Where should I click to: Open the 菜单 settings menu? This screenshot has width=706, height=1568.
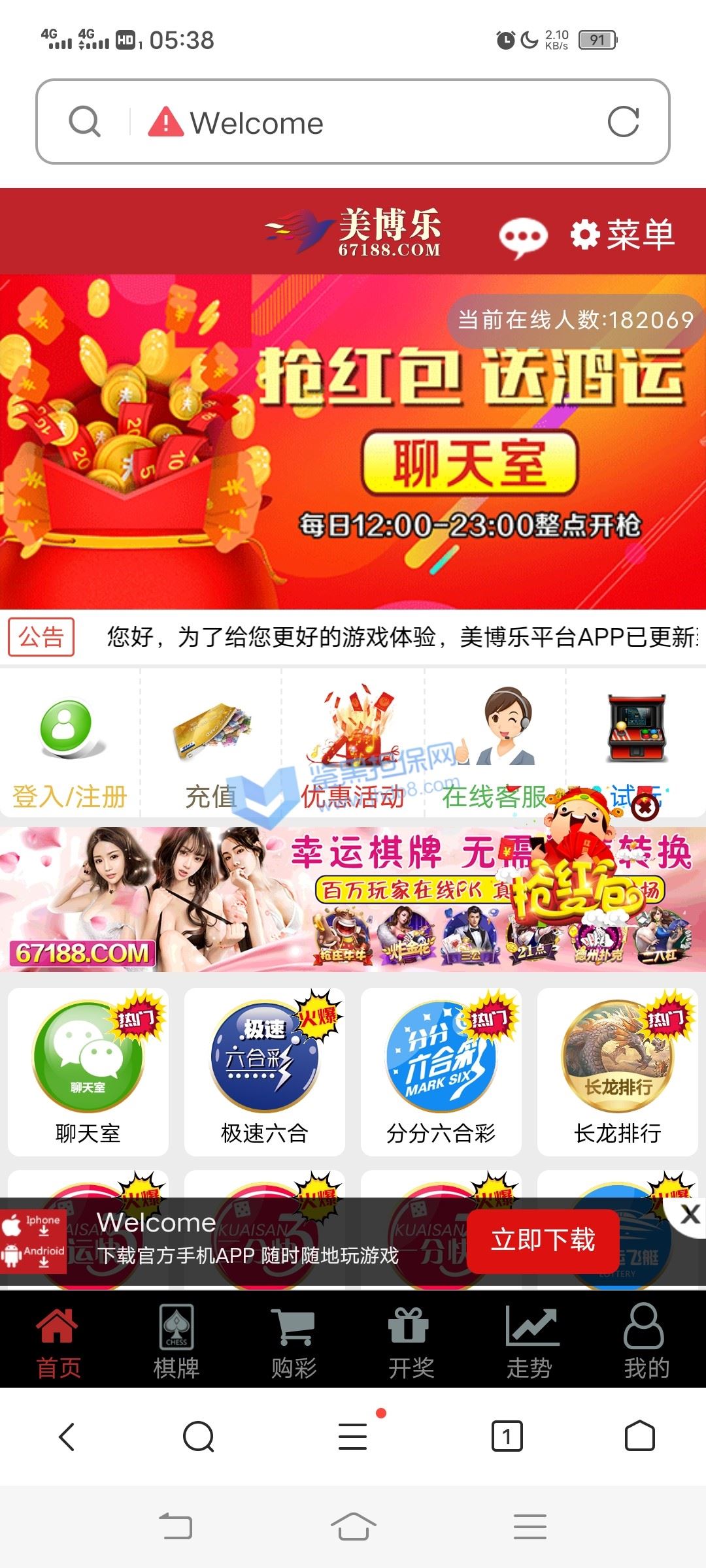(x=622, y=235)
